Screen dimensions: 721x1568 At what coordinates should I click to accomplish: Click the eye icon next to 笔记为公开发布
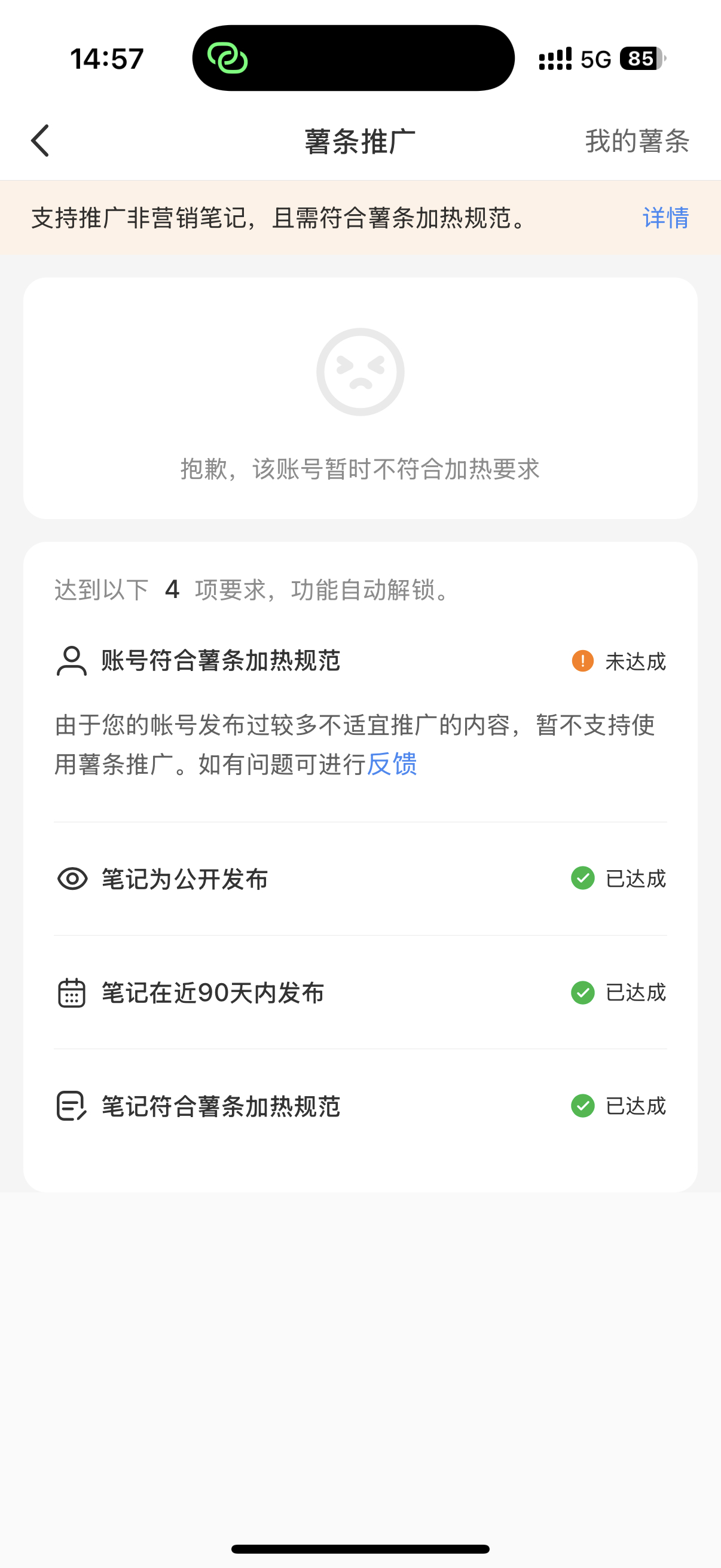tap(71, 878)
